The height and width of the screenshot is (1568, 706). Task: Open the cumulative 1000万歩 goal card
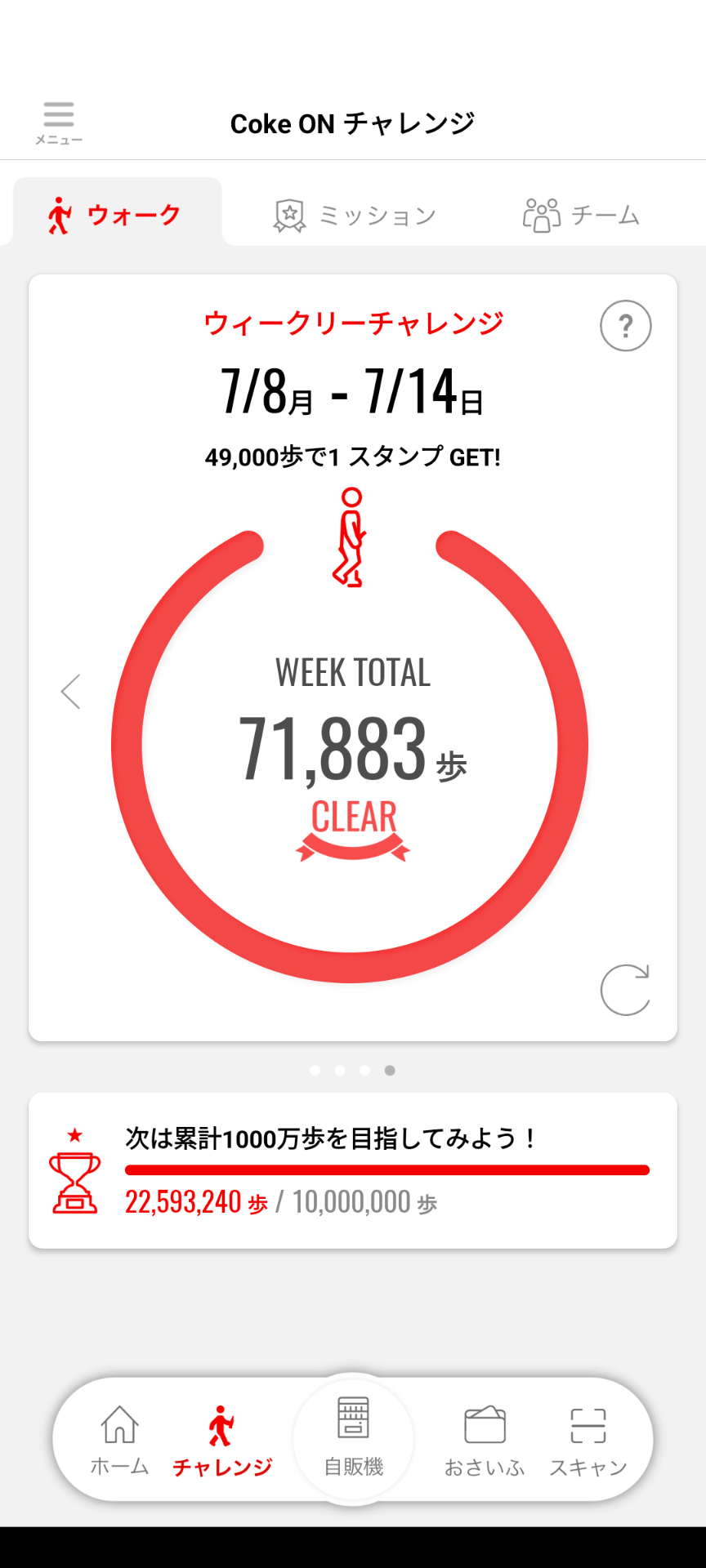(353, 1170)
